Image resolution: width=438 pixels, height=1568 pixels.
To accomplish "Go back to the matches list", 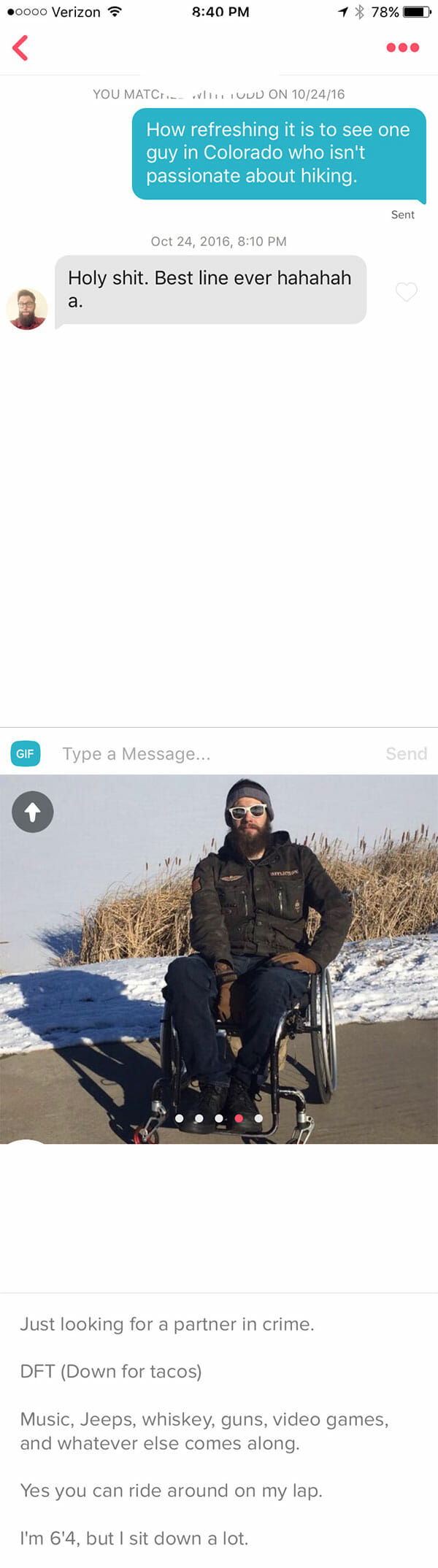I will click(x=20, y=48).
